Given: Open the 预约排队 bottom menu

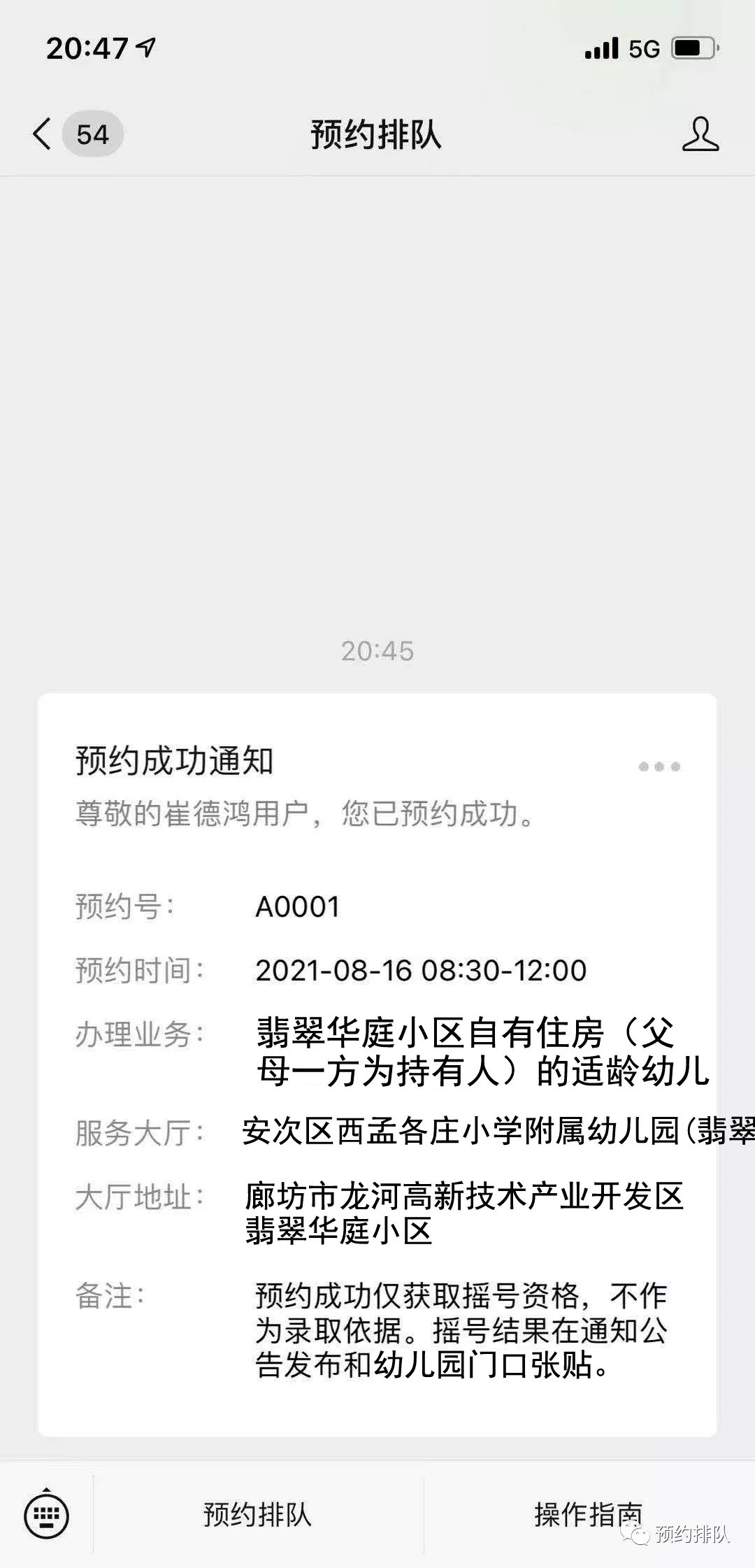Looking at the screenshot, I should coord(257,1515).
